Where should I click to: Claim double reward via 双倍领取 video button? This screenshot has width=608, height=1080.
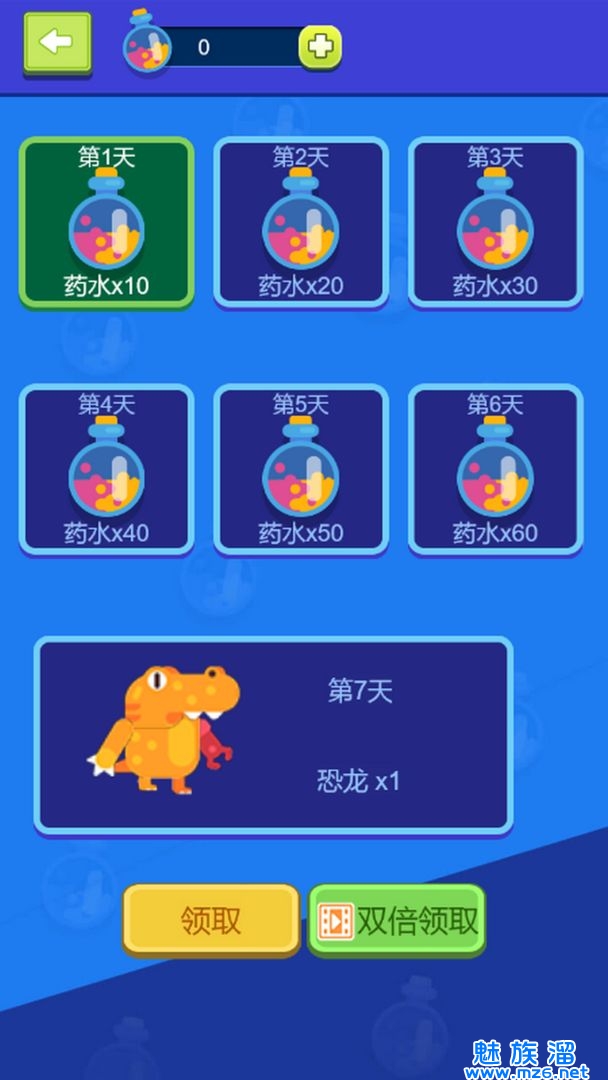pyautogui.click(x=397, y=919)
